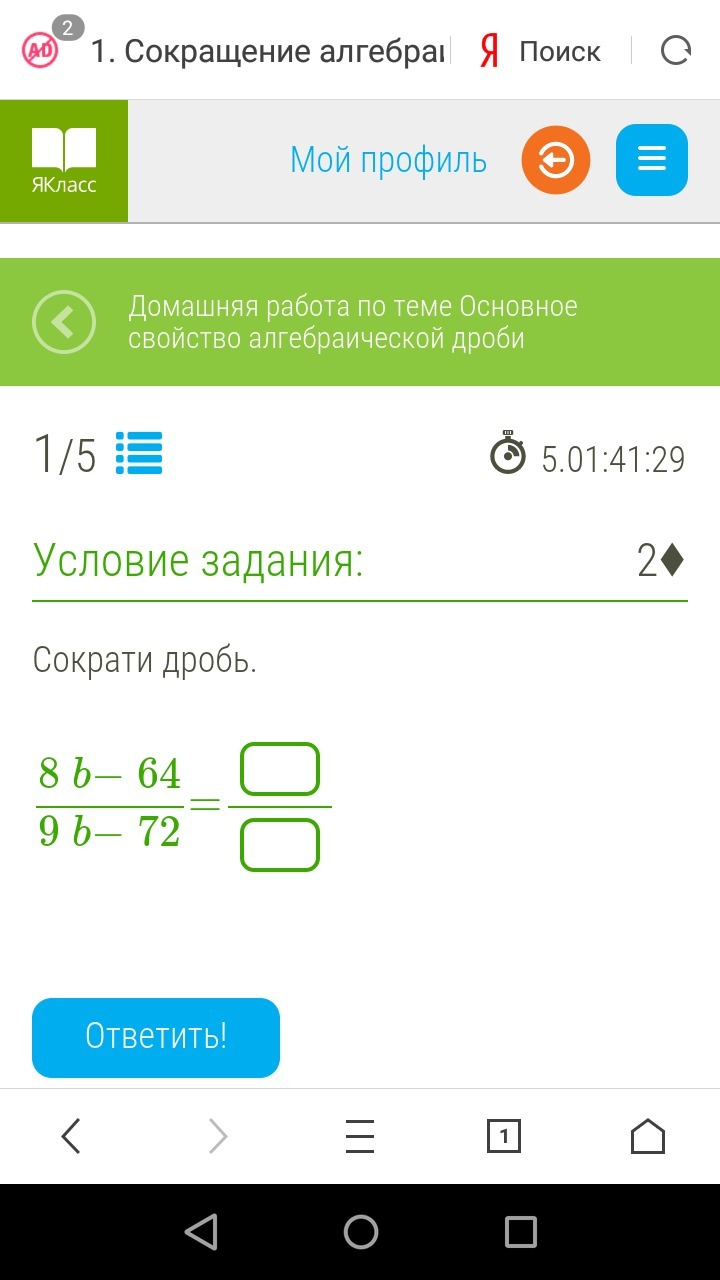
Task: Open the page title address bar
Action: (267, 51)
